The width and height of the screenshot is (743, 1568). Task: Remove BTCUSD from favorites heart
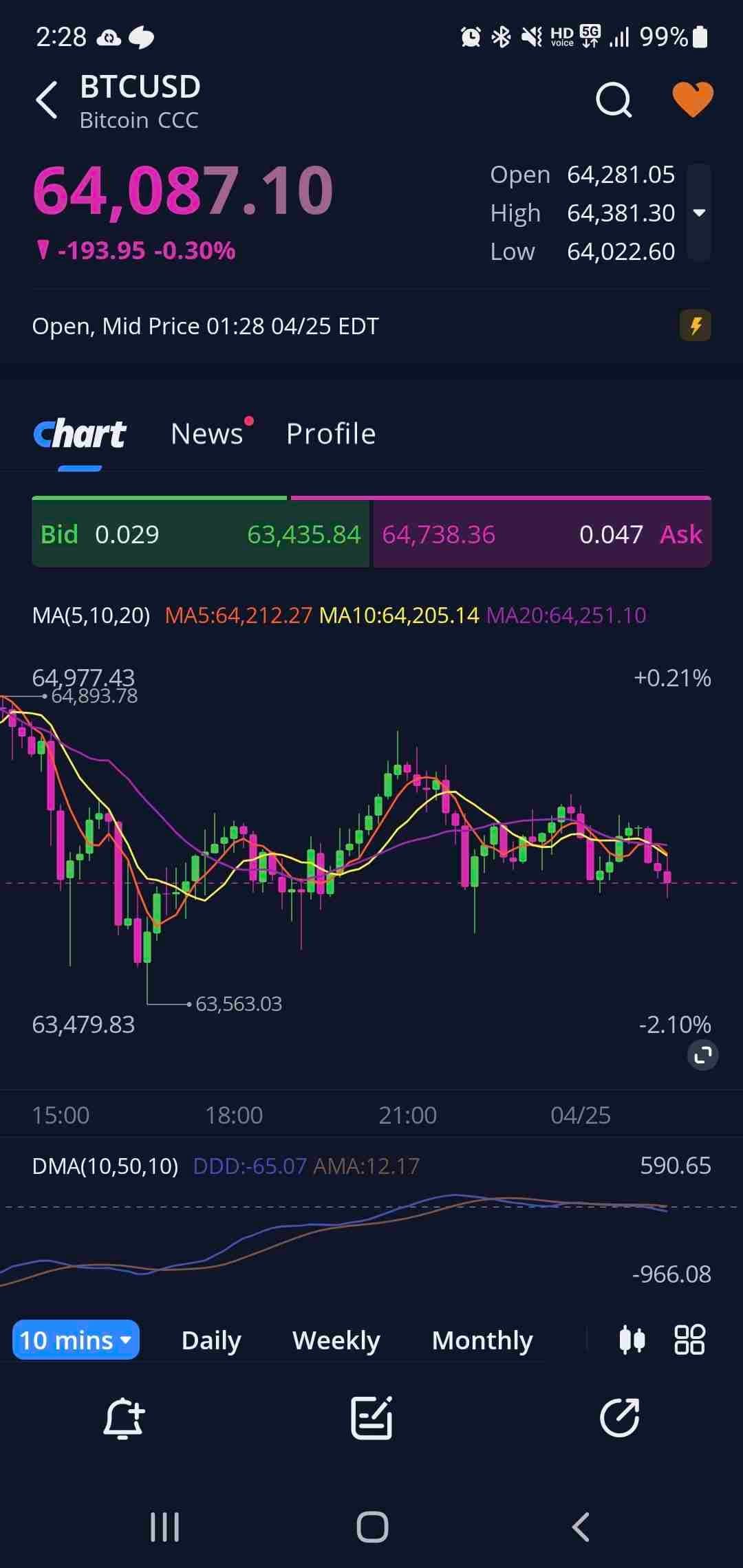[692, 99]
